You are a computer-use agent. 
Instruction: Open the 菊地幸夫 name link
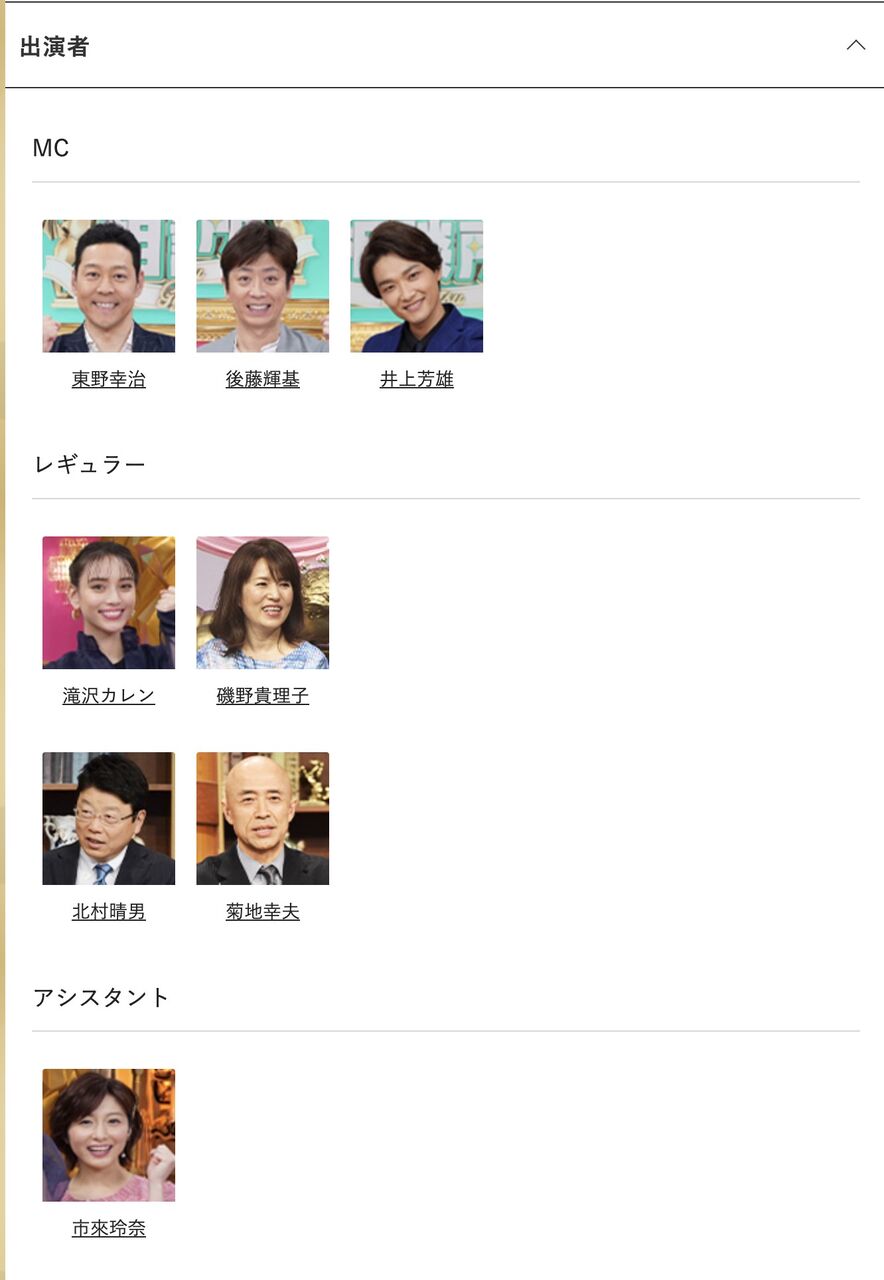[263, 912]
